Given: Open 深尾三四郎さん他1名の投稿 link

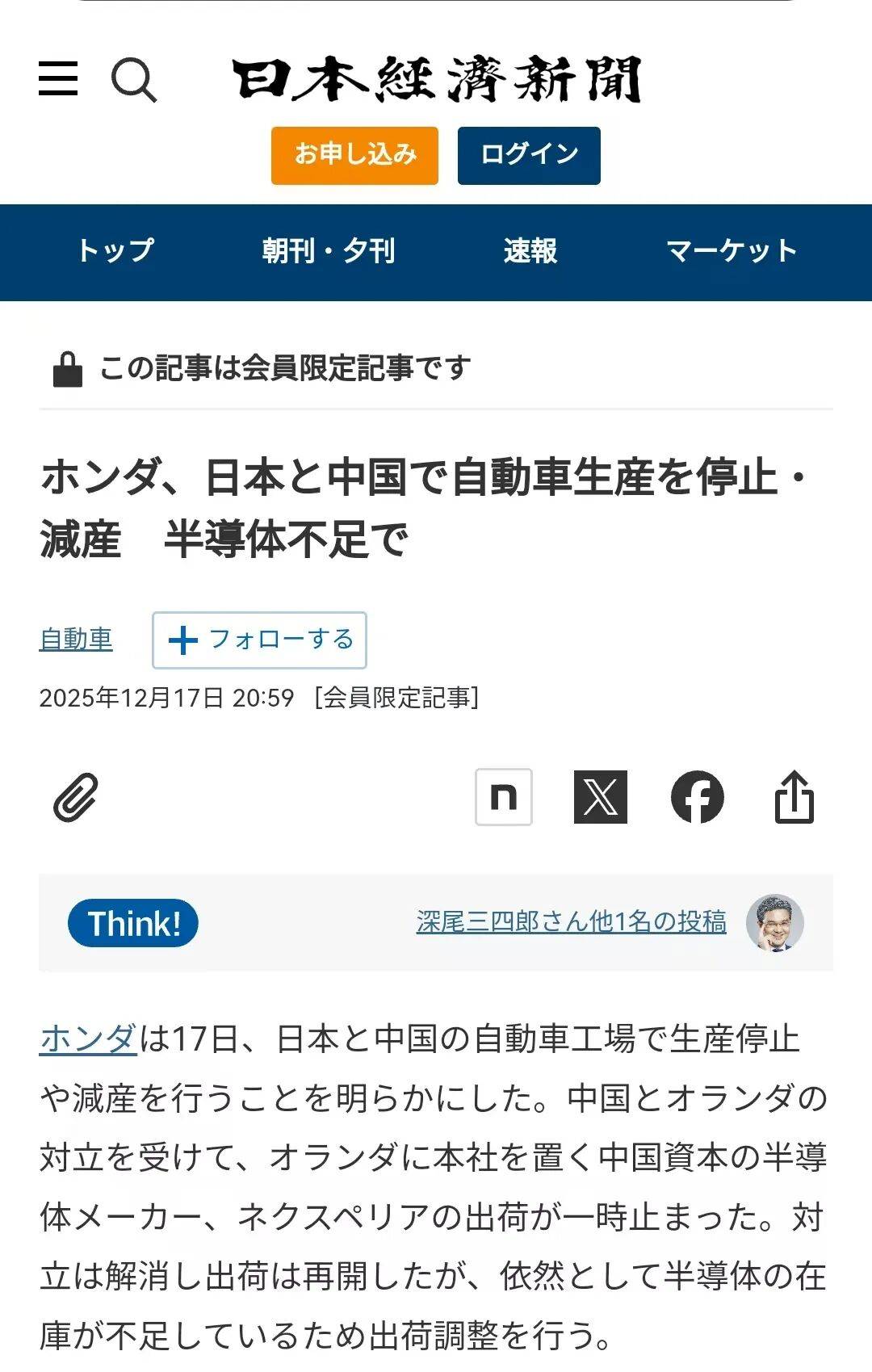Looking at the screenshot, I should point(571,922).
